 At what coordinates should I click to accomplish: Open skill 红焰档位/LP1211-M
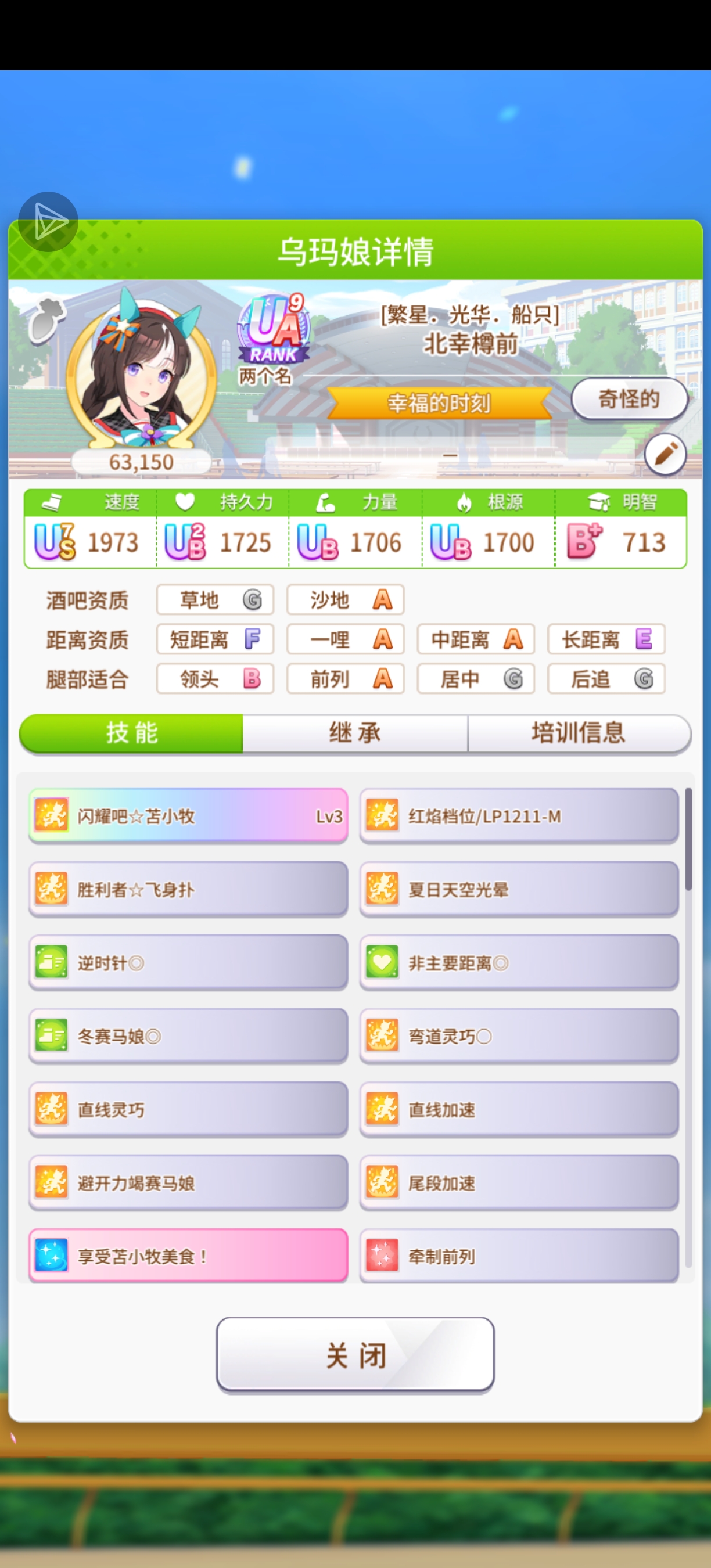(x=519, y=816)
